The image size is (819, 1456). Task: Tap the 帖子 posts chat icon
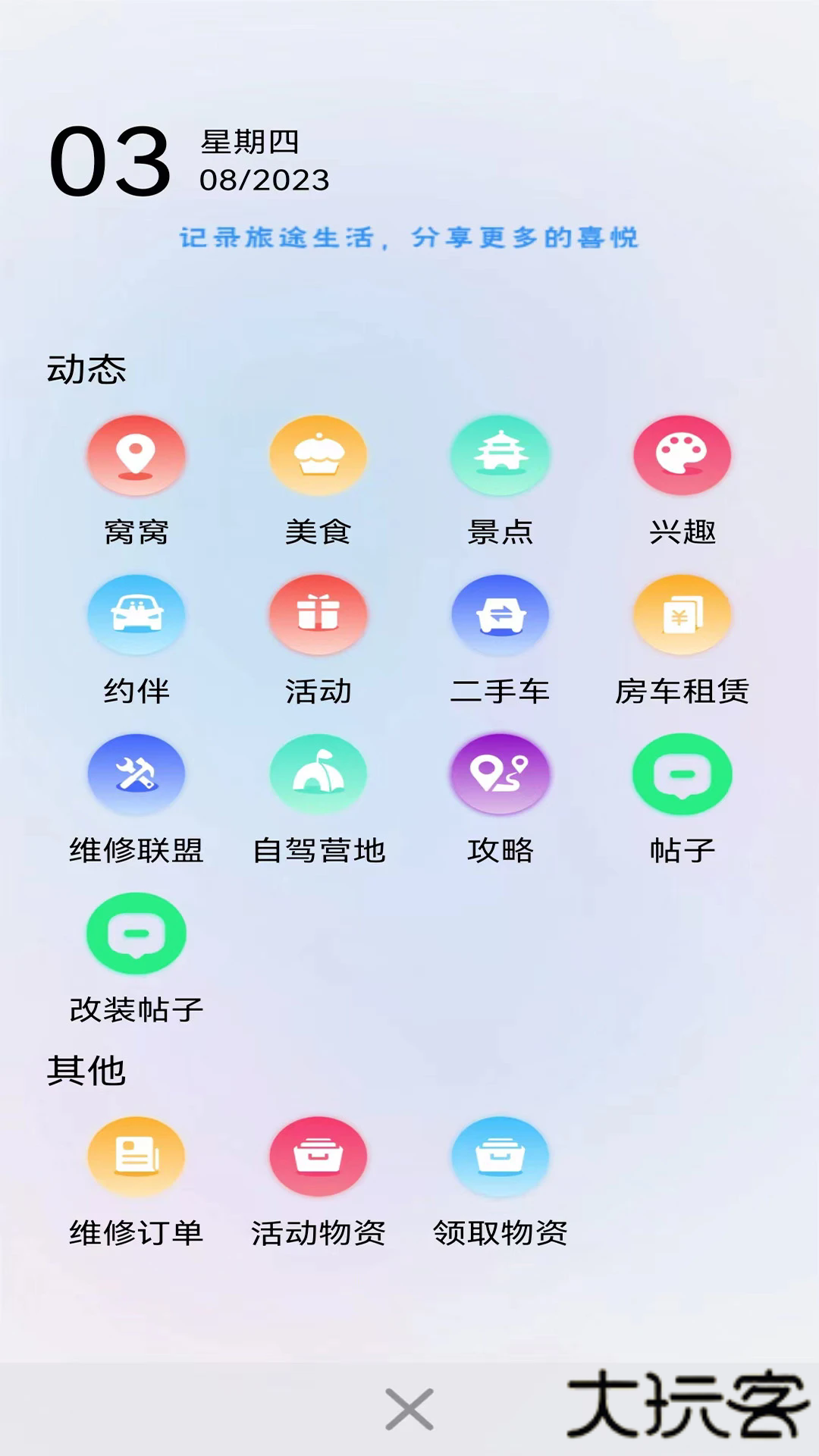point(682,773)
